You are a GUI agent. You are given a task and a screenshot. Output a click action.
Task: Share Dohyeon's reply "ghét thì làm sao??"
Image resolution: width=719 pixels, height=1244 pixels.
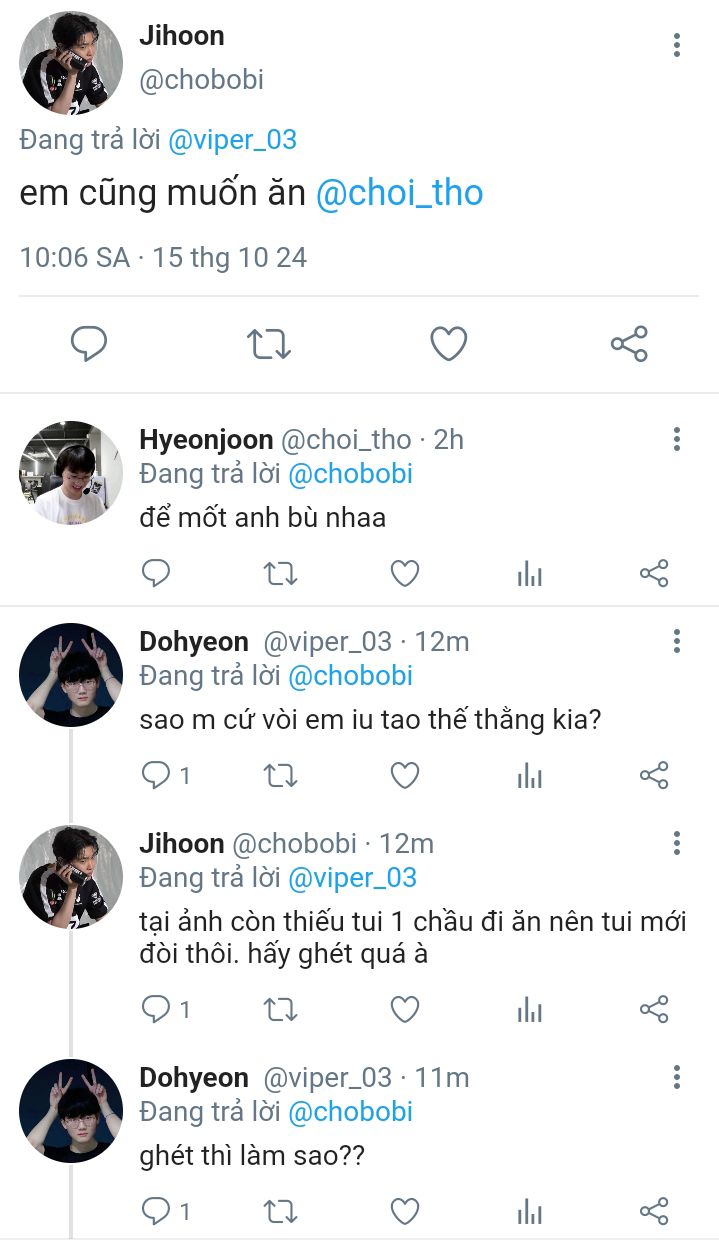[653, 1212]
